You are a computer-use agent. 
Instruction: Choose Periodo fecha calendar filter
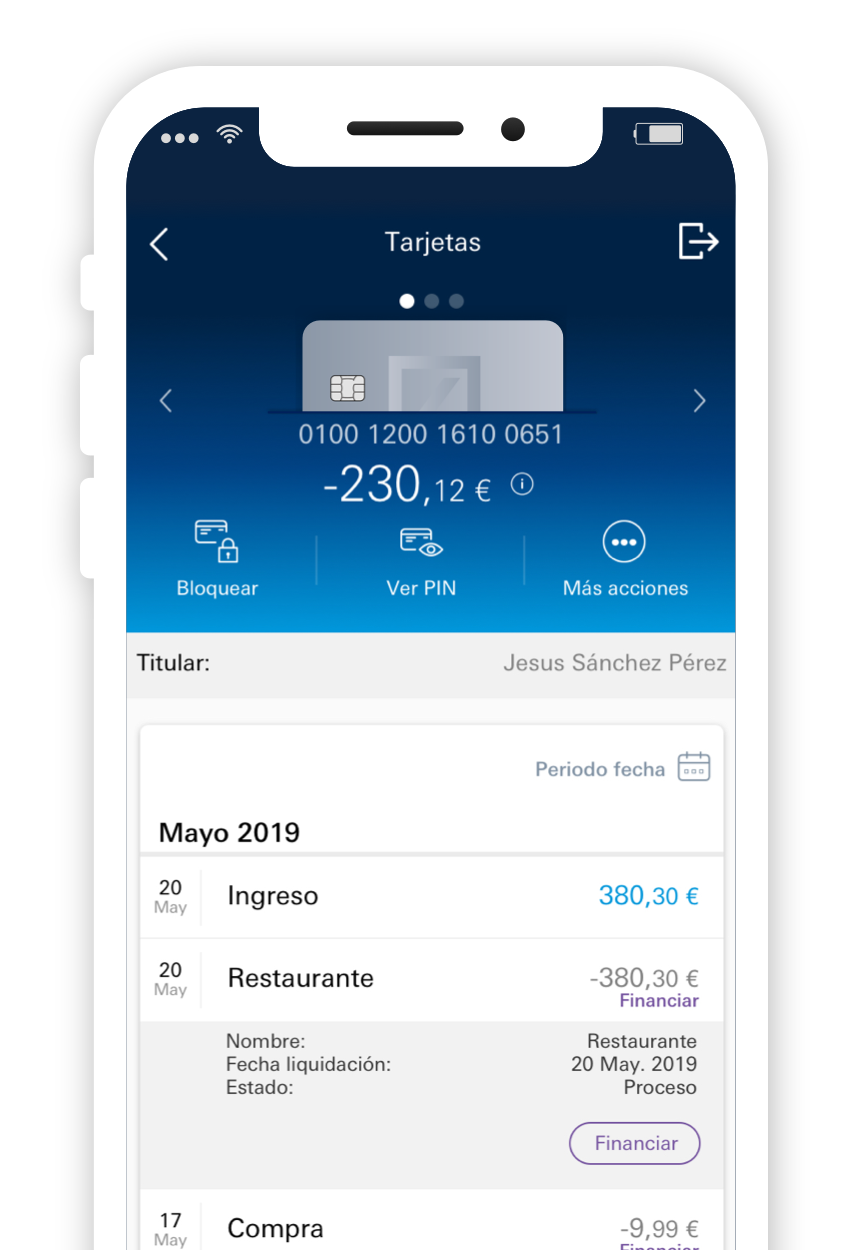tap(623, 768)
